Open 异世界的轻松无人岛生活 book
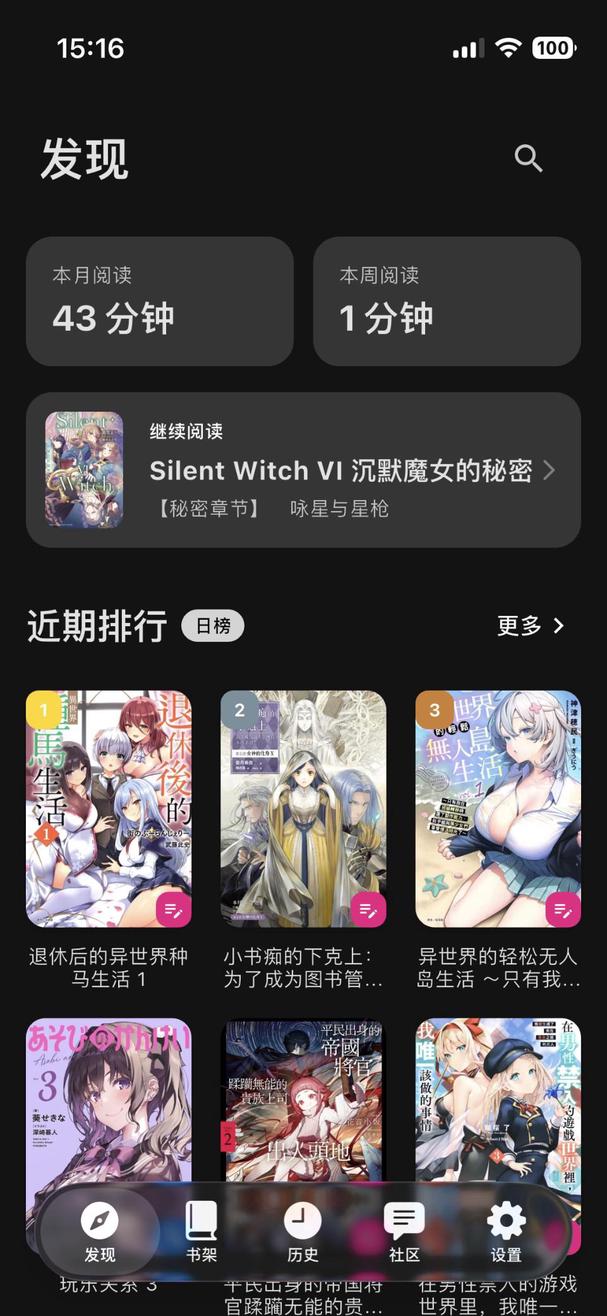Image resolution: width=607 pixels, height=1316 pixels. tap(498, 809)
